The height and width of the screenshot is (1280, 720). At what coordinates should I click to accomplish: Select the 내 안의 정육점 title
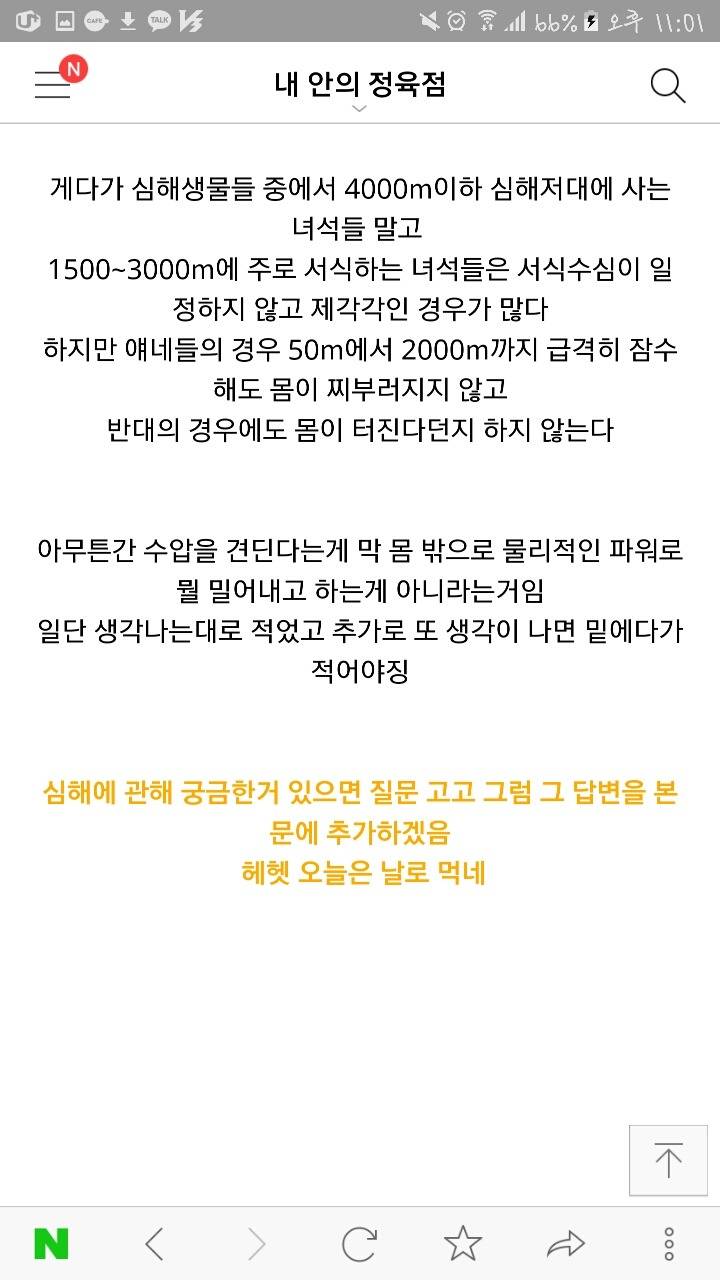point(359,85)
